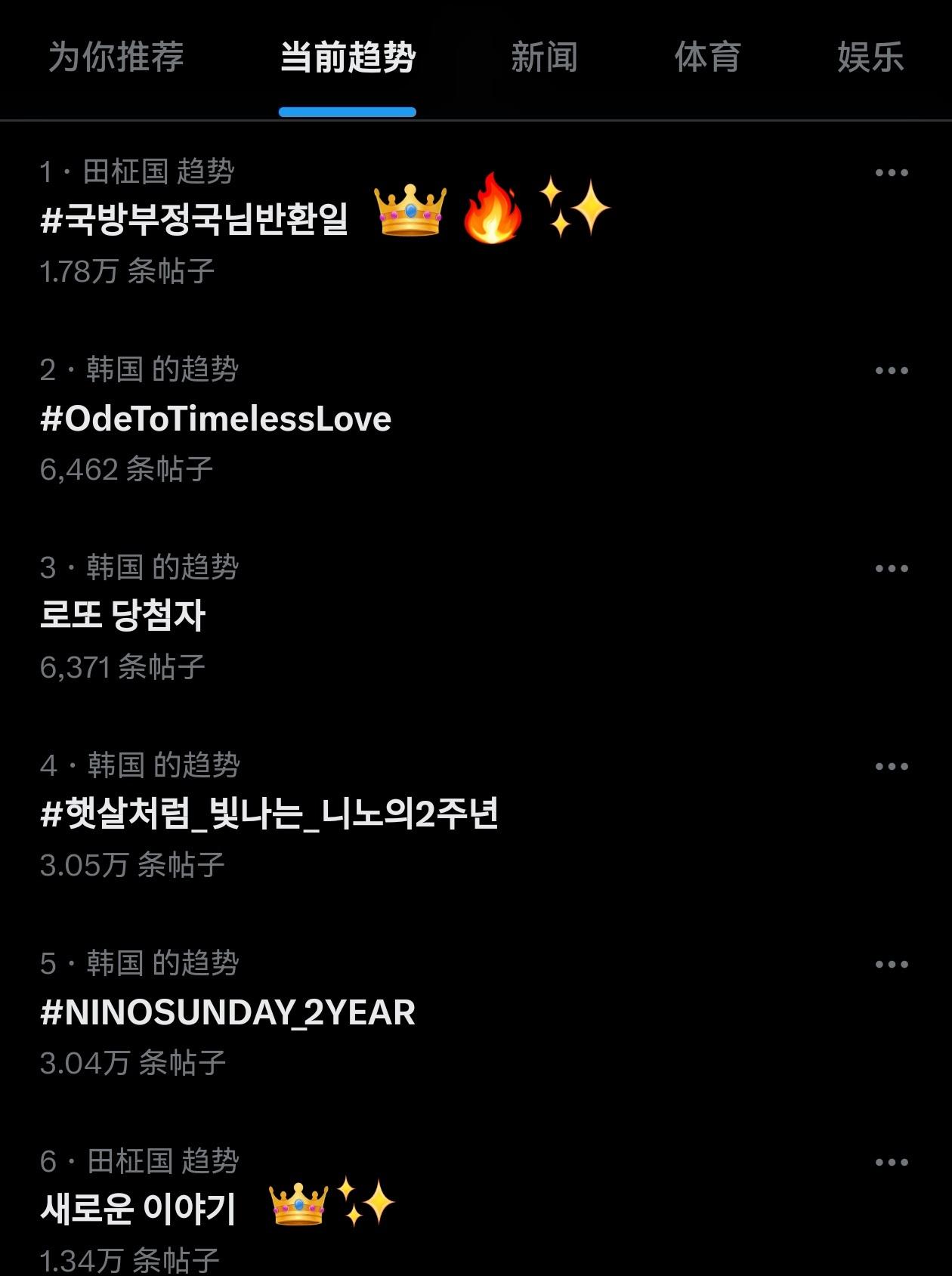View the #OdeToTimelessLove trend
This screenshot has height=1276, width=952.
point(216,419)
